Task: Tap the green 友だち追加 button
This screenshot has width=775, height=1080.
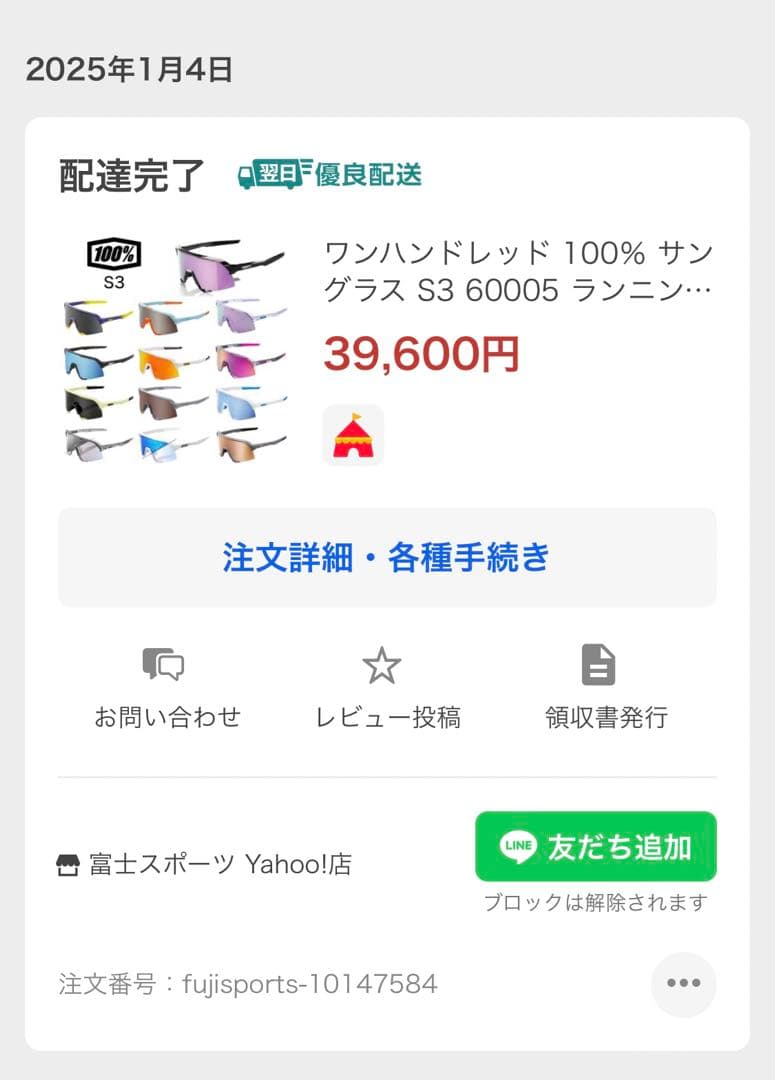Action: tap(595, 848)
